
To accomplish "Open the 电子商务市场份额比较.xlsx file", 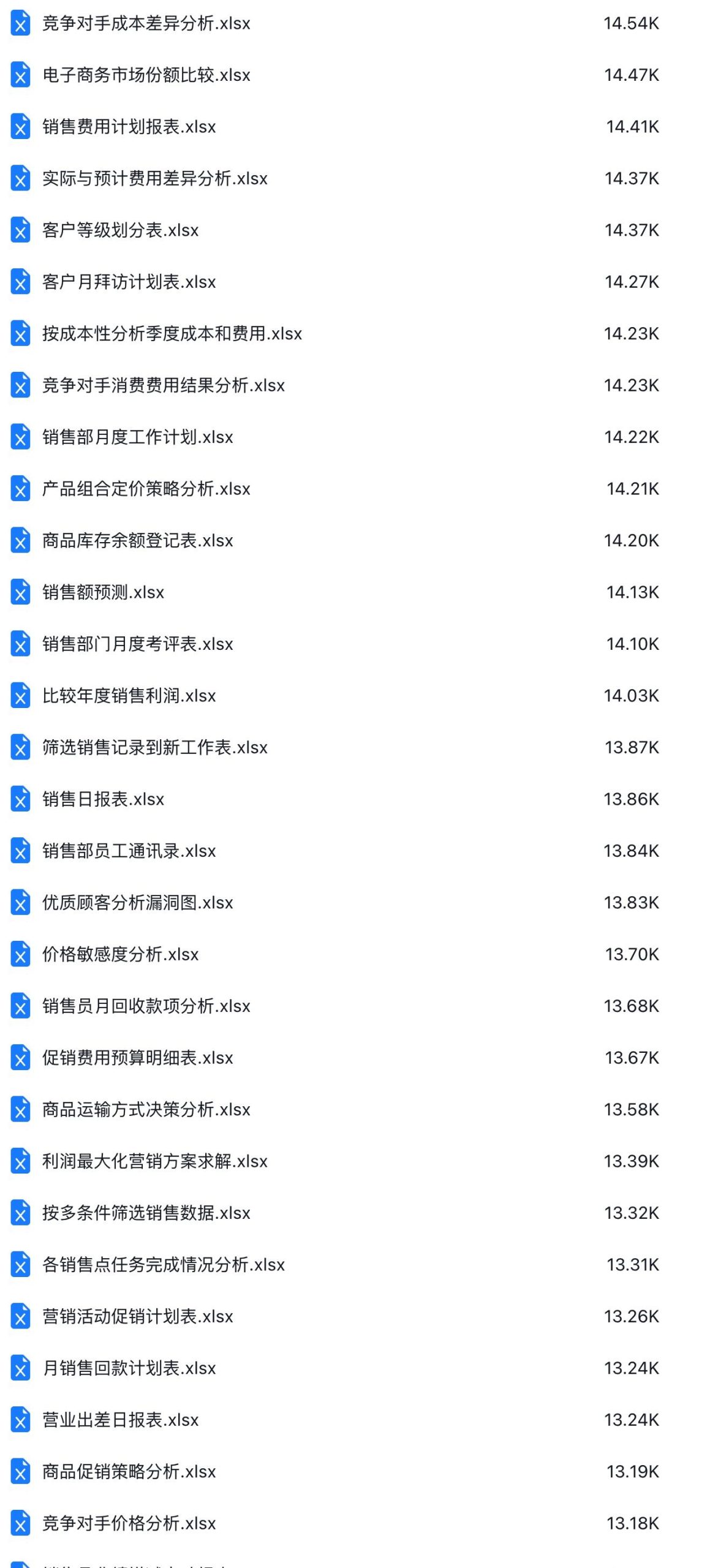I will click(x=146, y=75).
